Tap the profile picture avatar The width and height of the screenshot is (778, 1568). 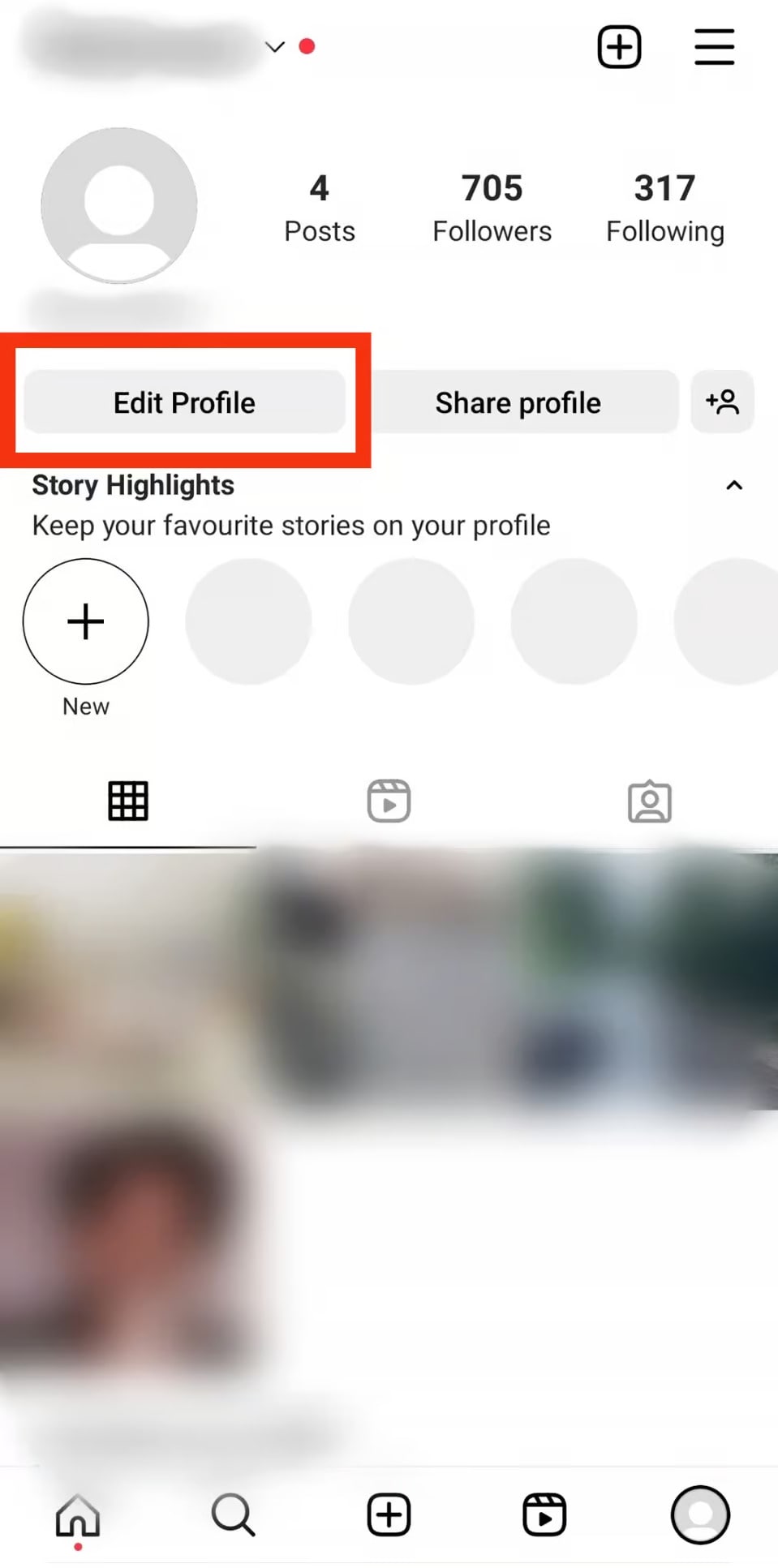tap(119, 205)
